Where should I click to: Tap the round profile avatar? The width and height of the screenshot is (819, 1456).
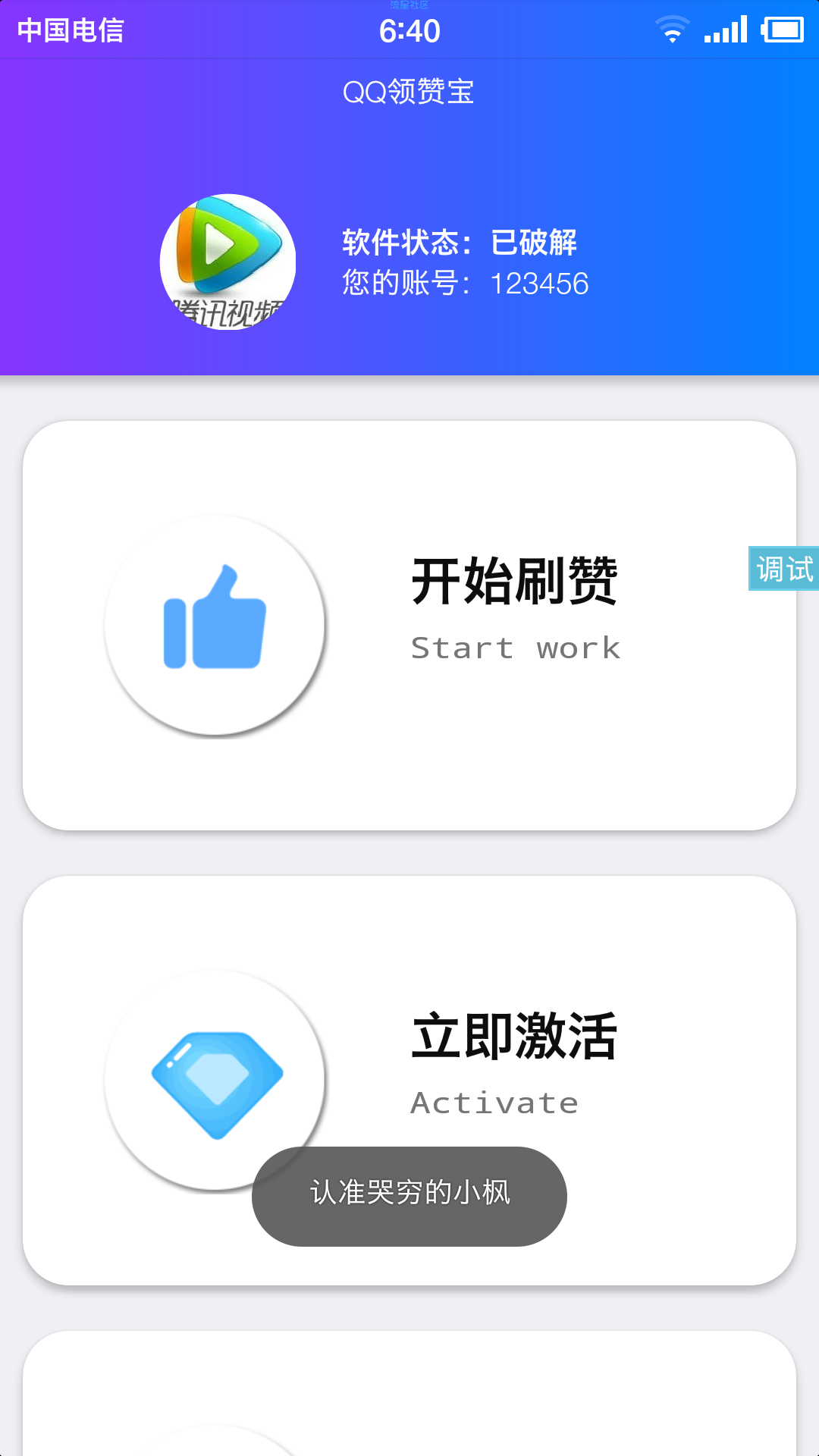tap(227, 262)
